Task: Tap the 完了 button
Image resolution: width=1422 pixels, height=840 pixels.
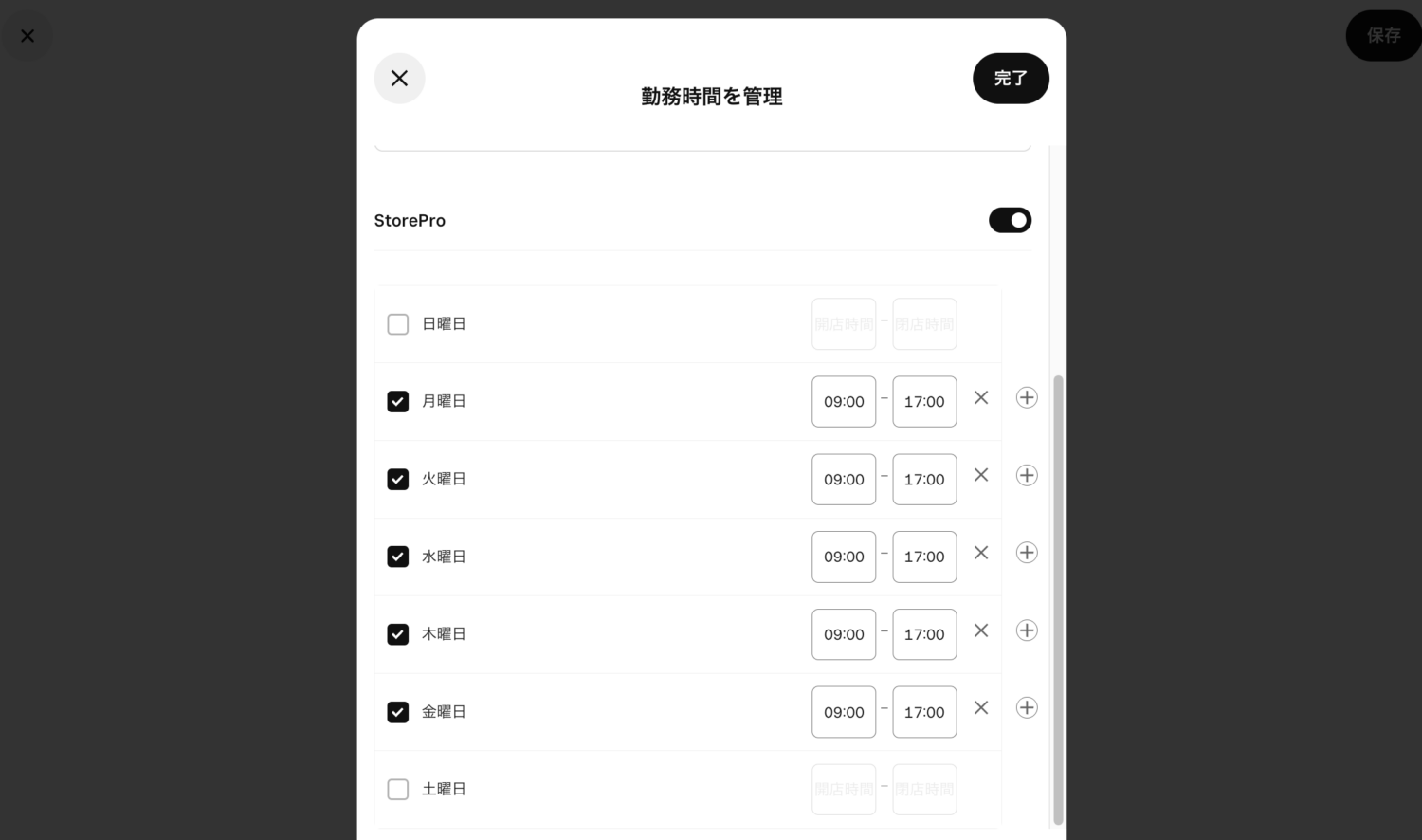Action: point(1011,78)
